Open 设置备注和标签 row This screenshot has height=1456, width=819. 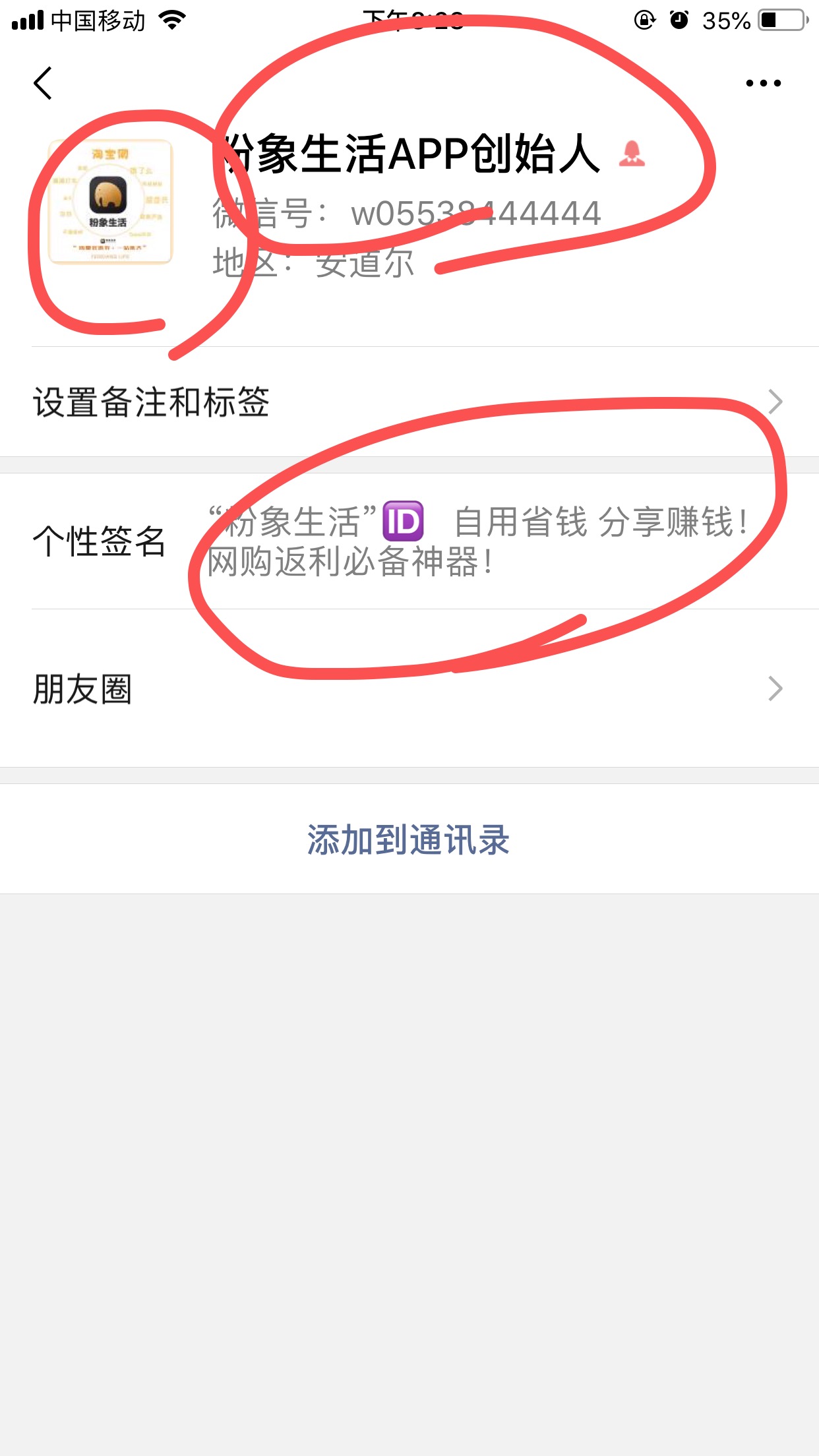[409, 402]
